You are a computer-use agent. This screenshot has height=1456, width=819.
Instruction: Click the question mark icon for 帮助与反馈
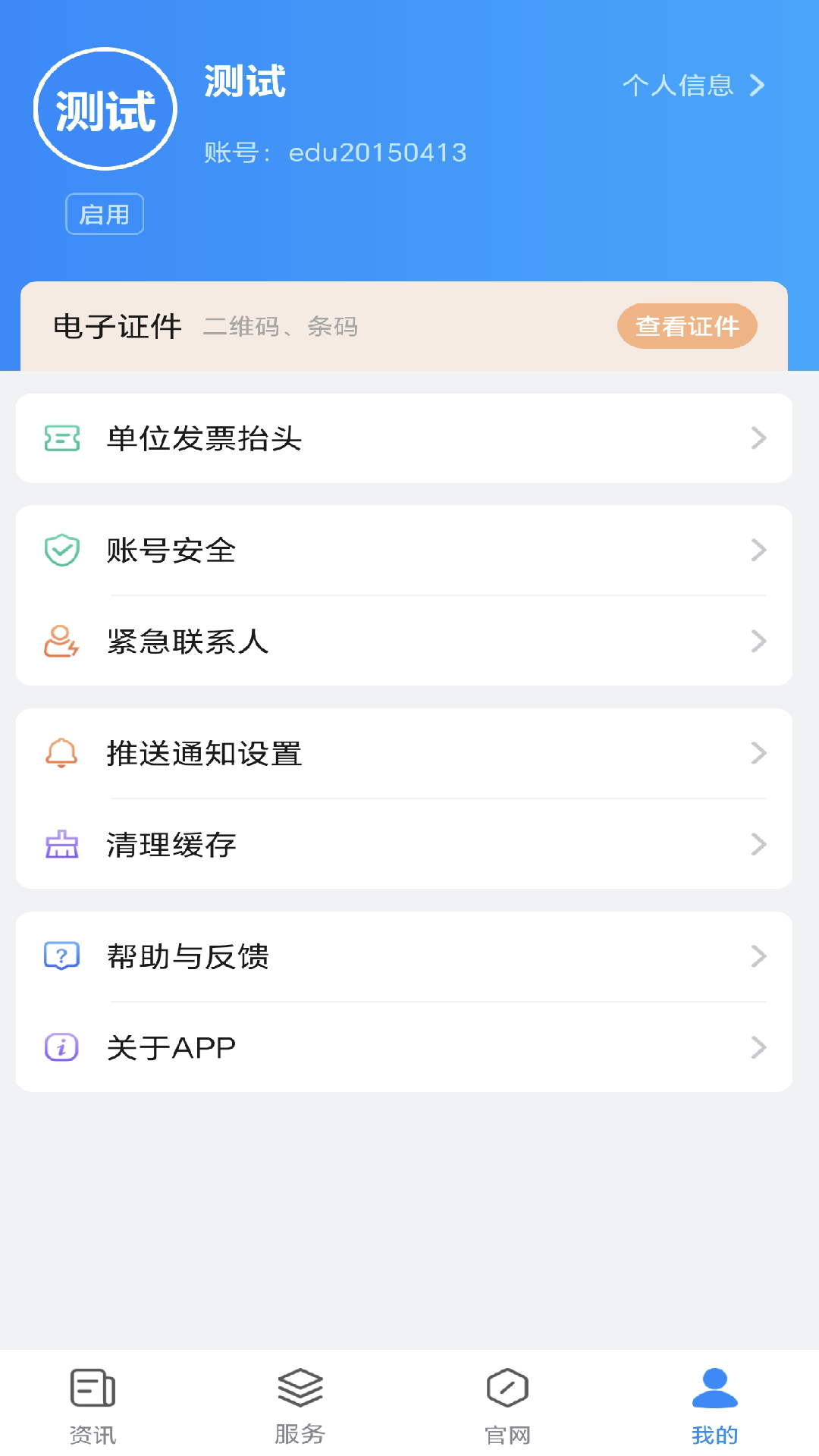point(61,955)
